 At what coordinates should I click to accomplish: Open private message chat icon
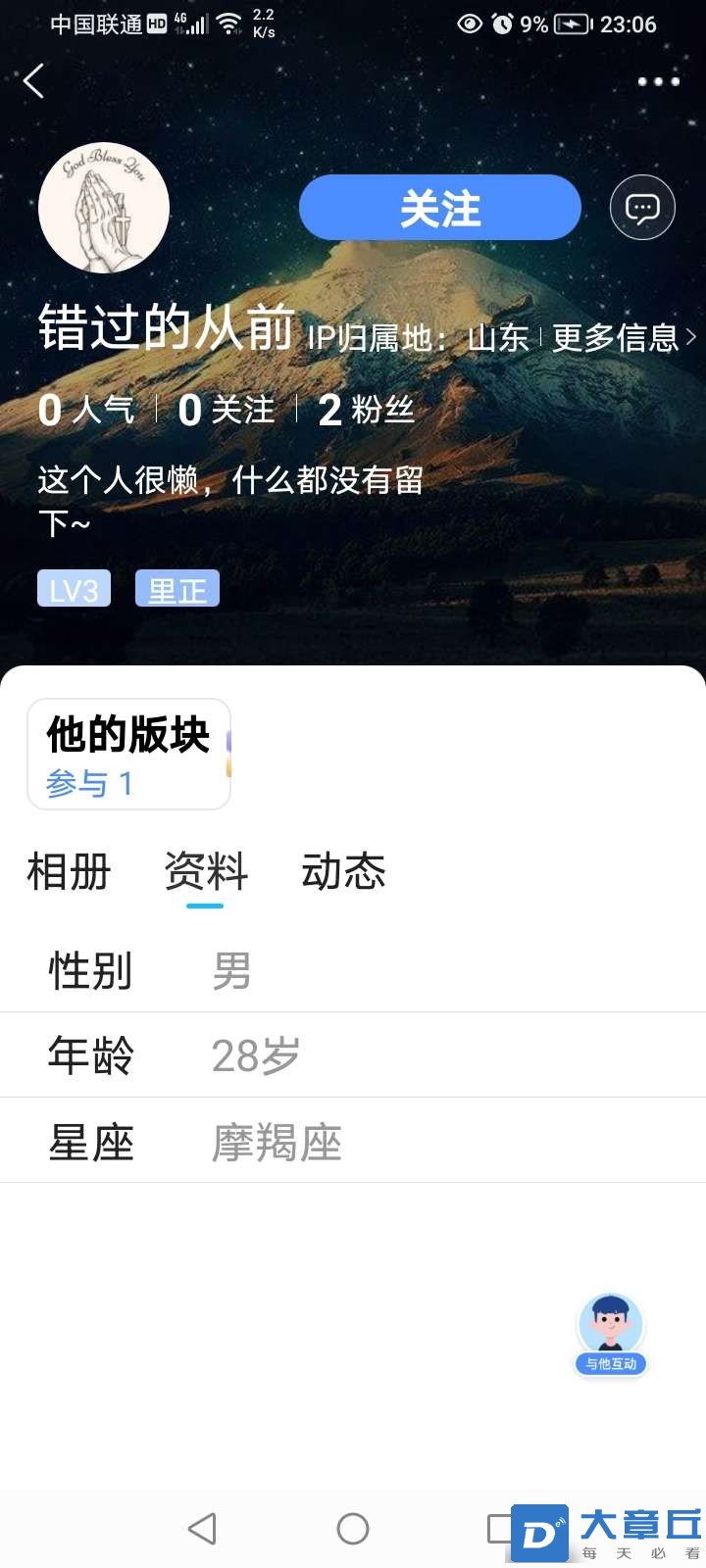[x=642, y=208]
